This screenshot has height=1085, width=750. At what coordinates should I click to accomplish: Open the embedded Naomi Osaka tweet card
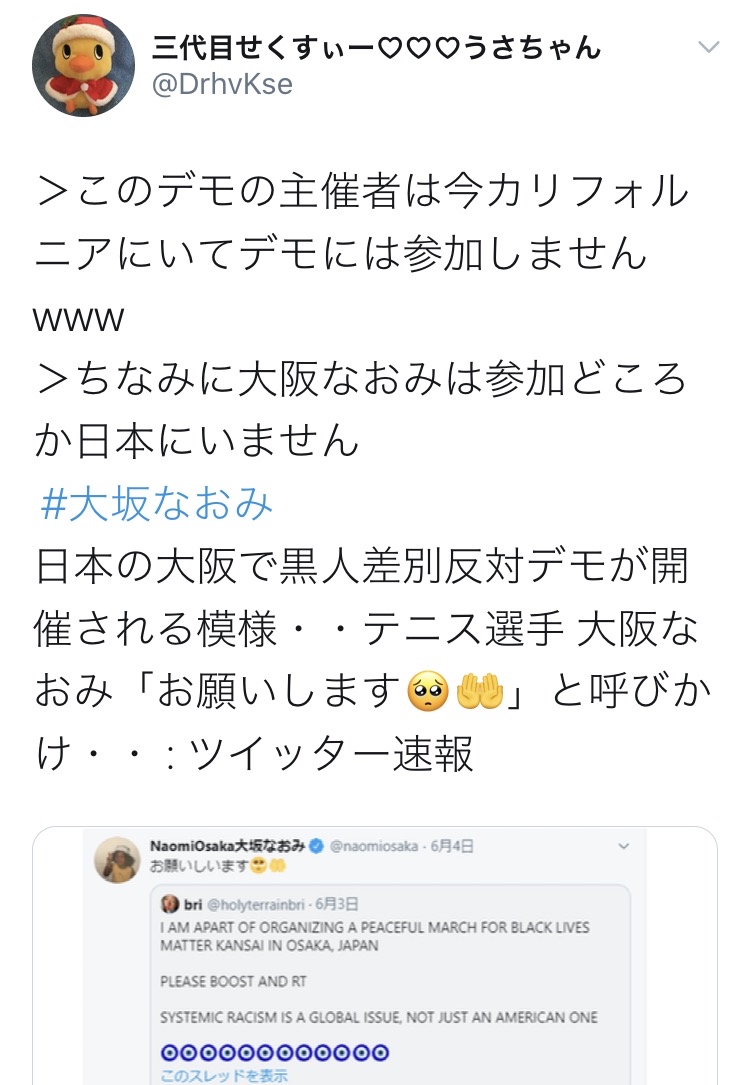coord(375,955)
